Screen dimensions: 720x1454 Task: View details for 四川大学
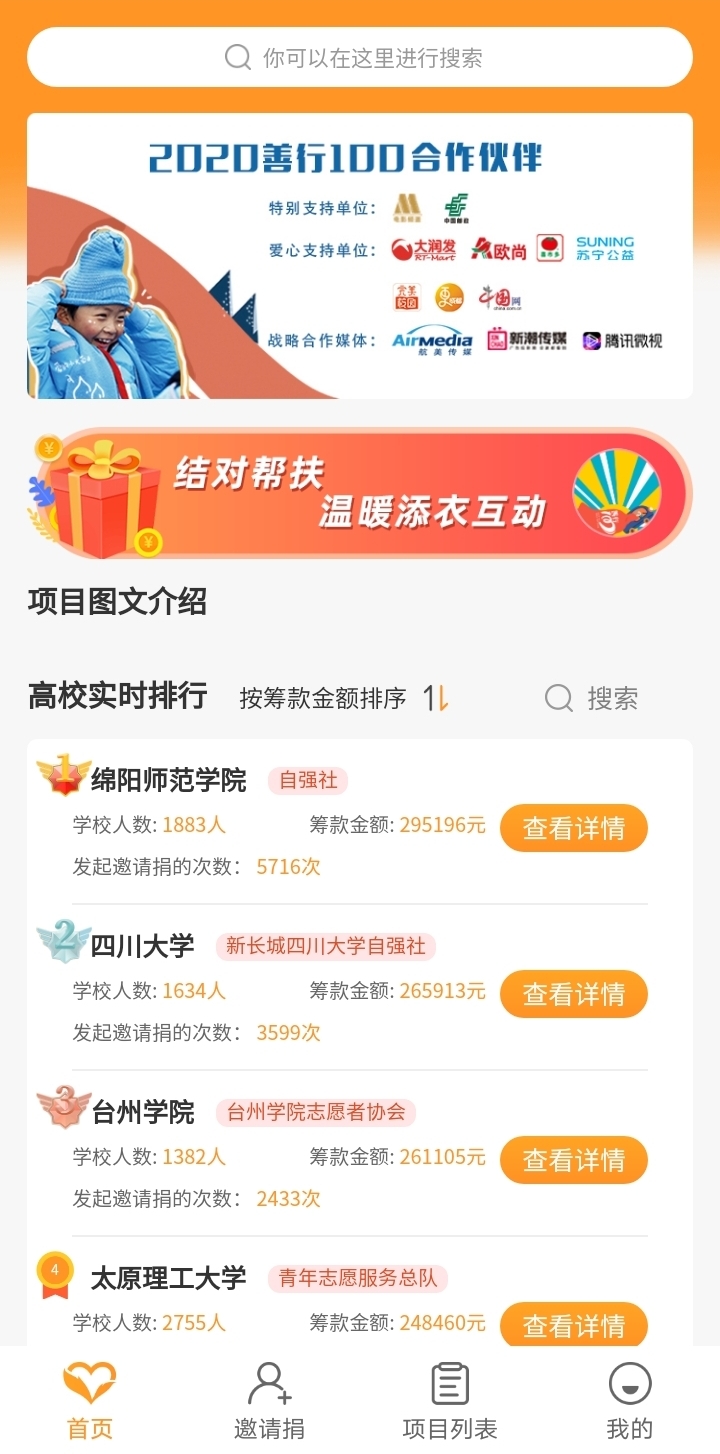click(x=573, y=994)
